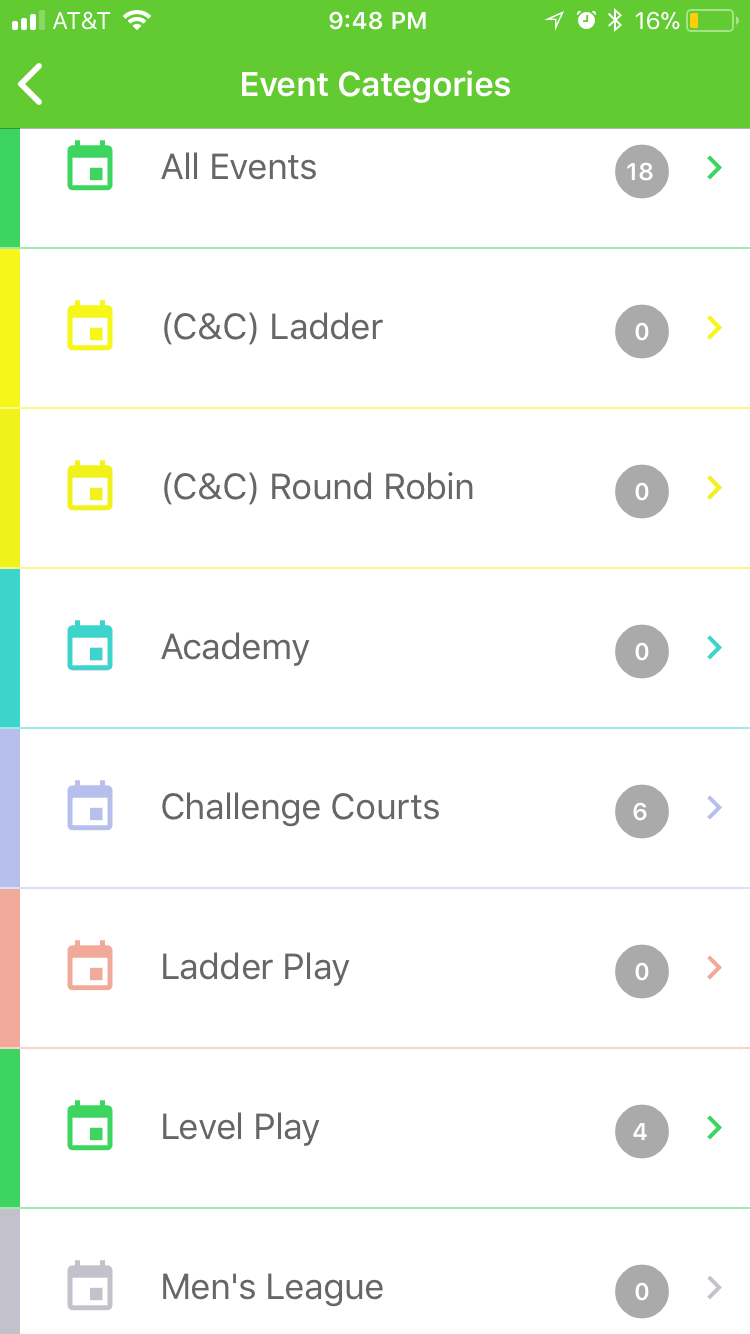Click the green Level Play calendar icon

pos(90,1127)
